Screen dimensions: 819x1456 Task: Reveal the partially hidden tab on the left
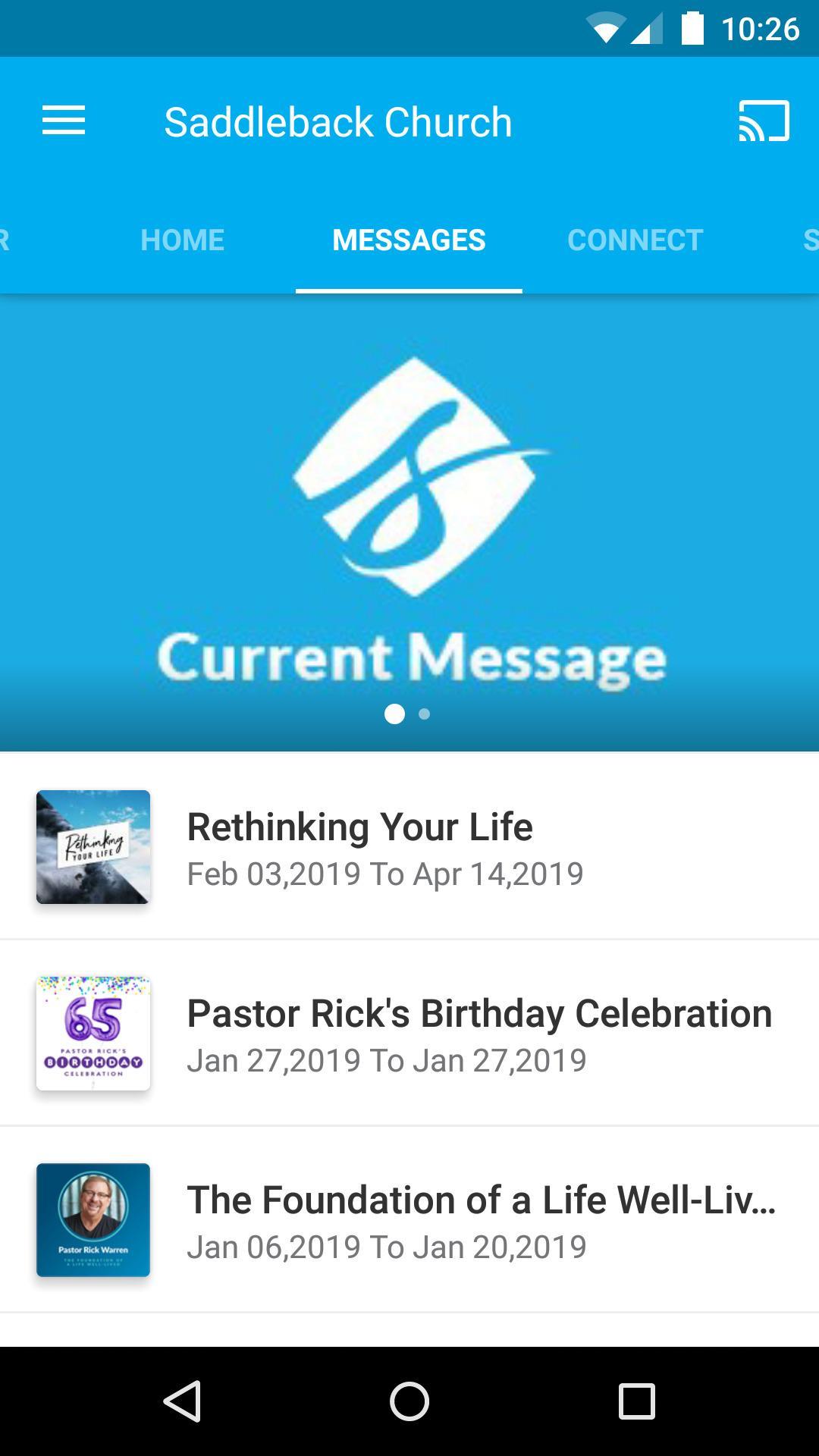point(6,241)
